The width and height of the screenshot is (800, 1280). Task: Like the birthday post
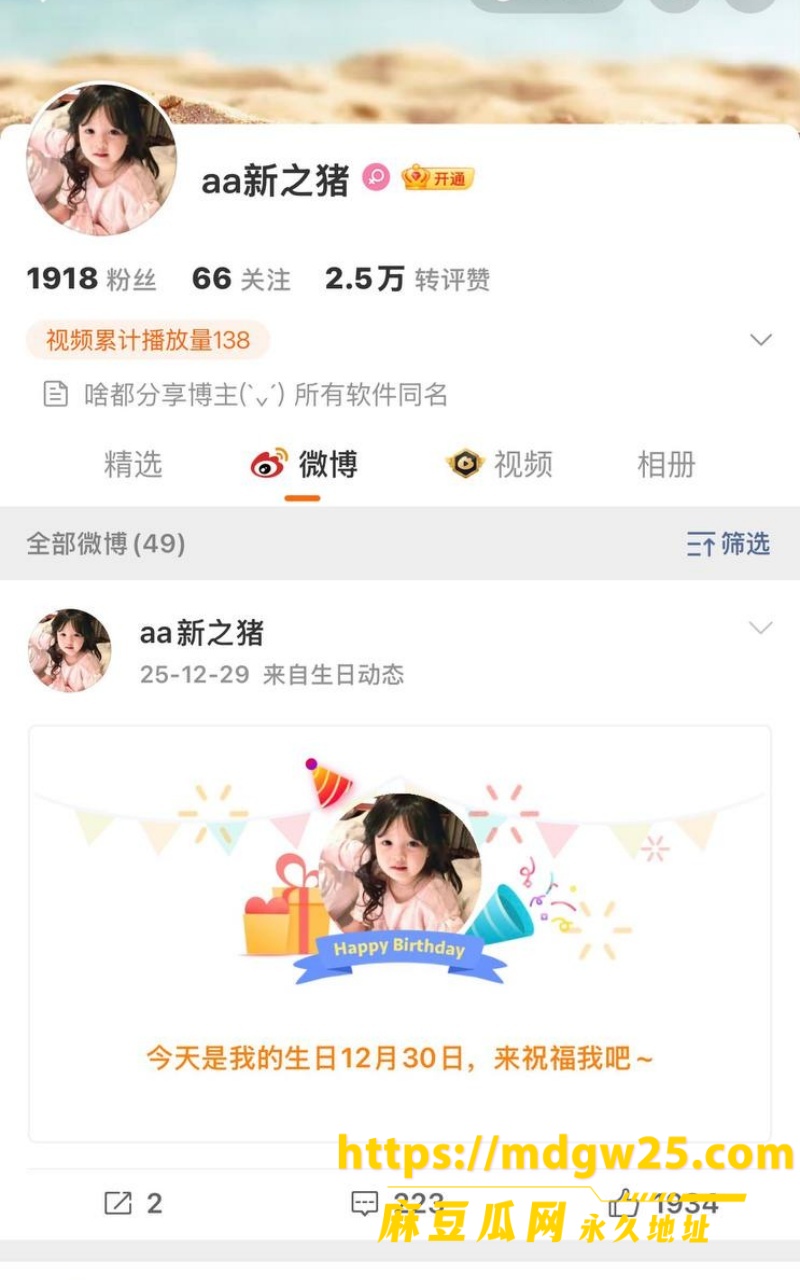(664, 1203)
